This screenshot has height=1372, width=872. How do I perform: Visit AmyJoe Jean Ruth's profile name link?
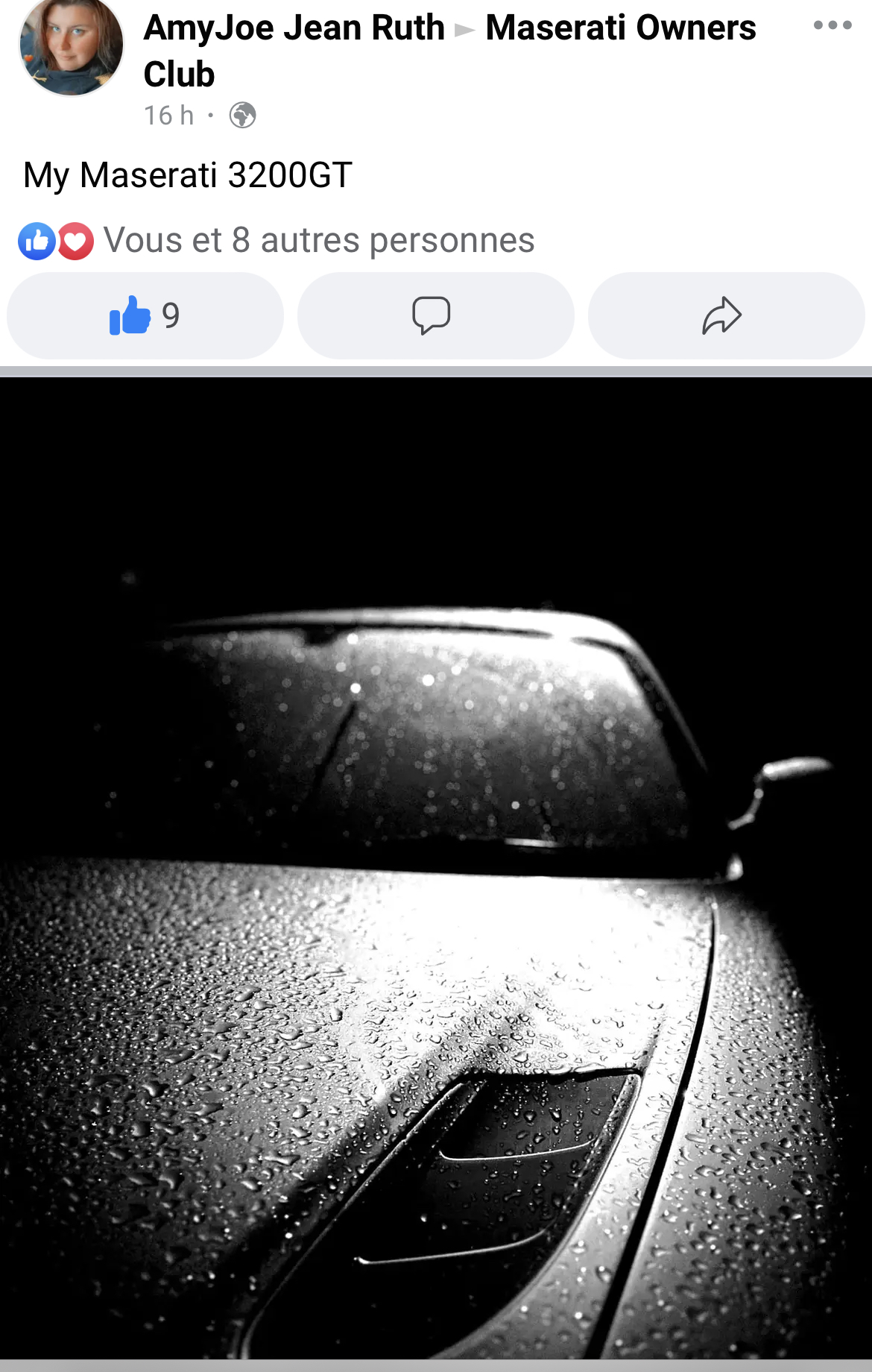(294, 28)
